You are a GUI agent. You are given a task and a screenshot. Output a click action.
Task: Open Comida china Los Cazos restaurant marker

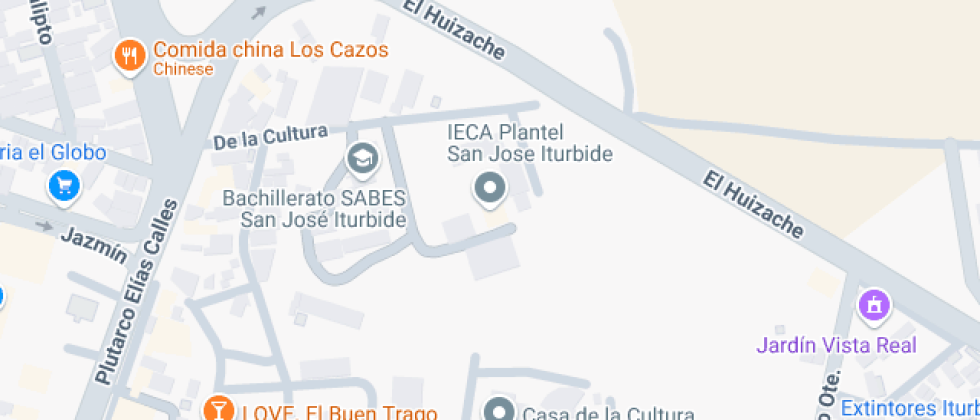pos(129,56)
